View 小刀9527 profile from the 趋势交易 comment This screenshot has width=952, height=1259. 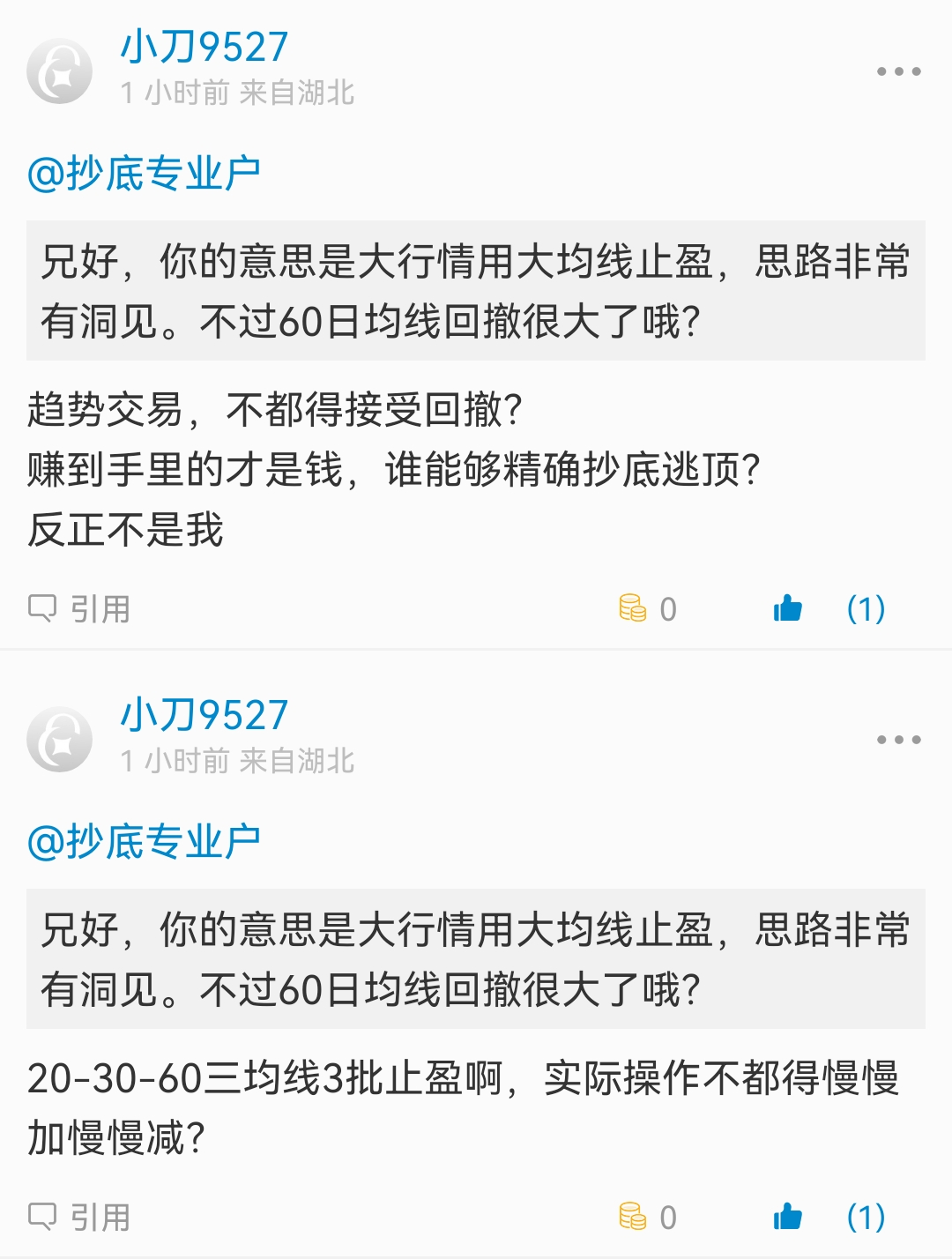(205, 47)
